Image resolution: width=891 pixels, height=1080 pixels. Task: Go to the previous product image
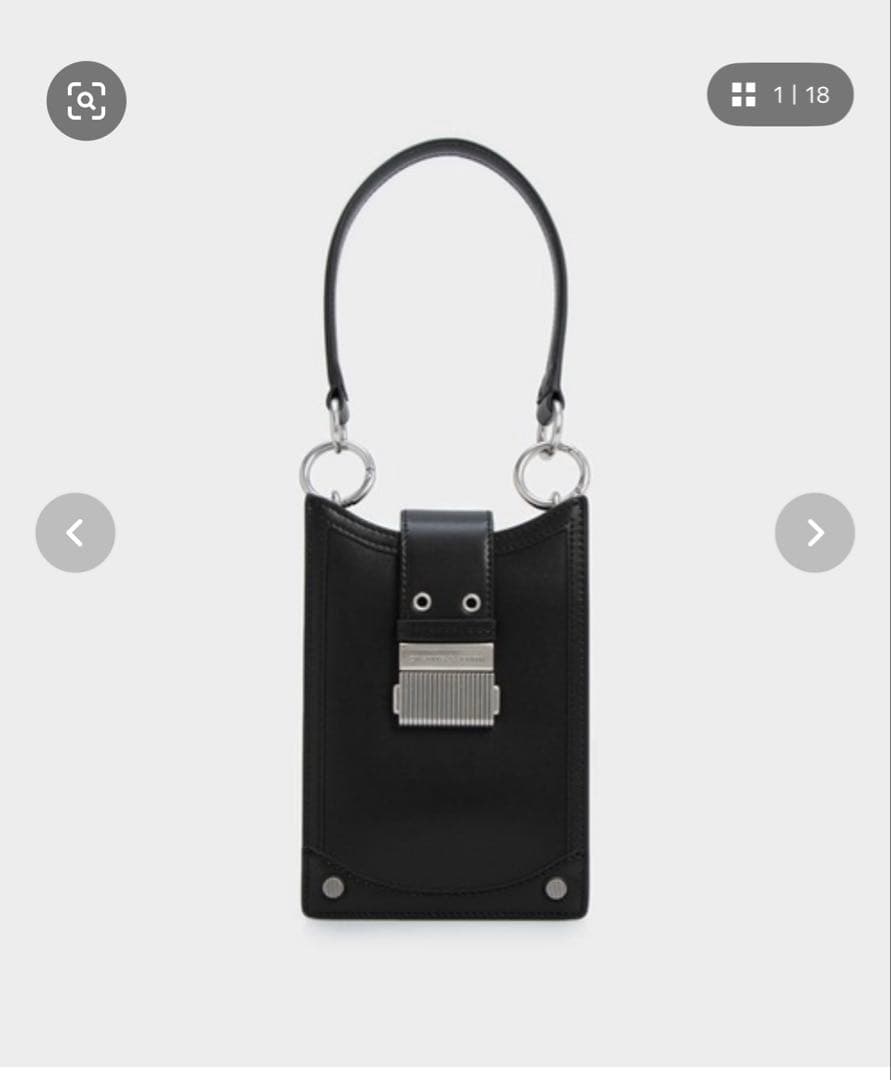click(x=75, y=532)
